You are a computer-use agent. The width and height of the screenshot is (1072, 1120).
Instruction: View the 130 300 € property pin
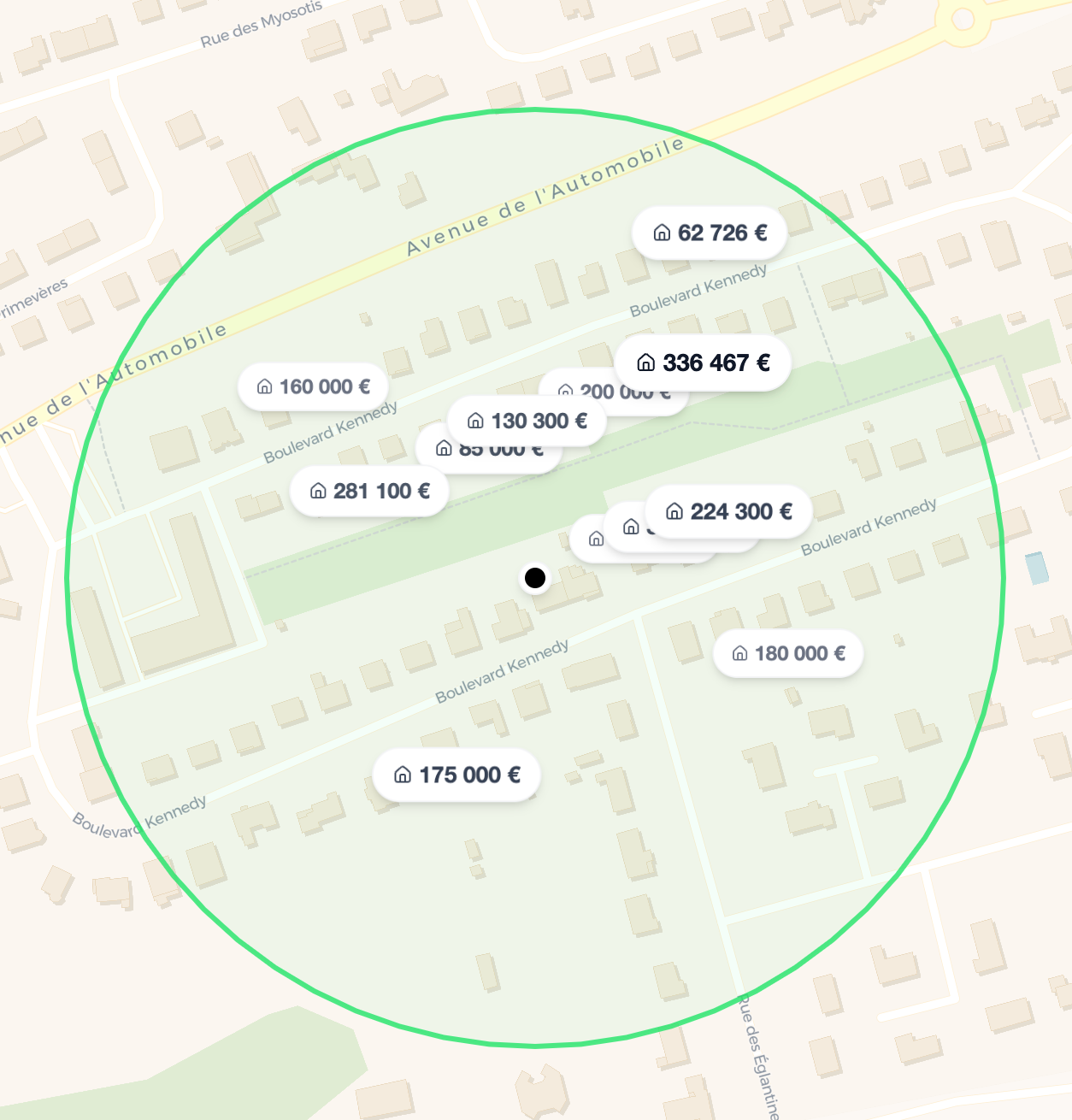[527, 421]
